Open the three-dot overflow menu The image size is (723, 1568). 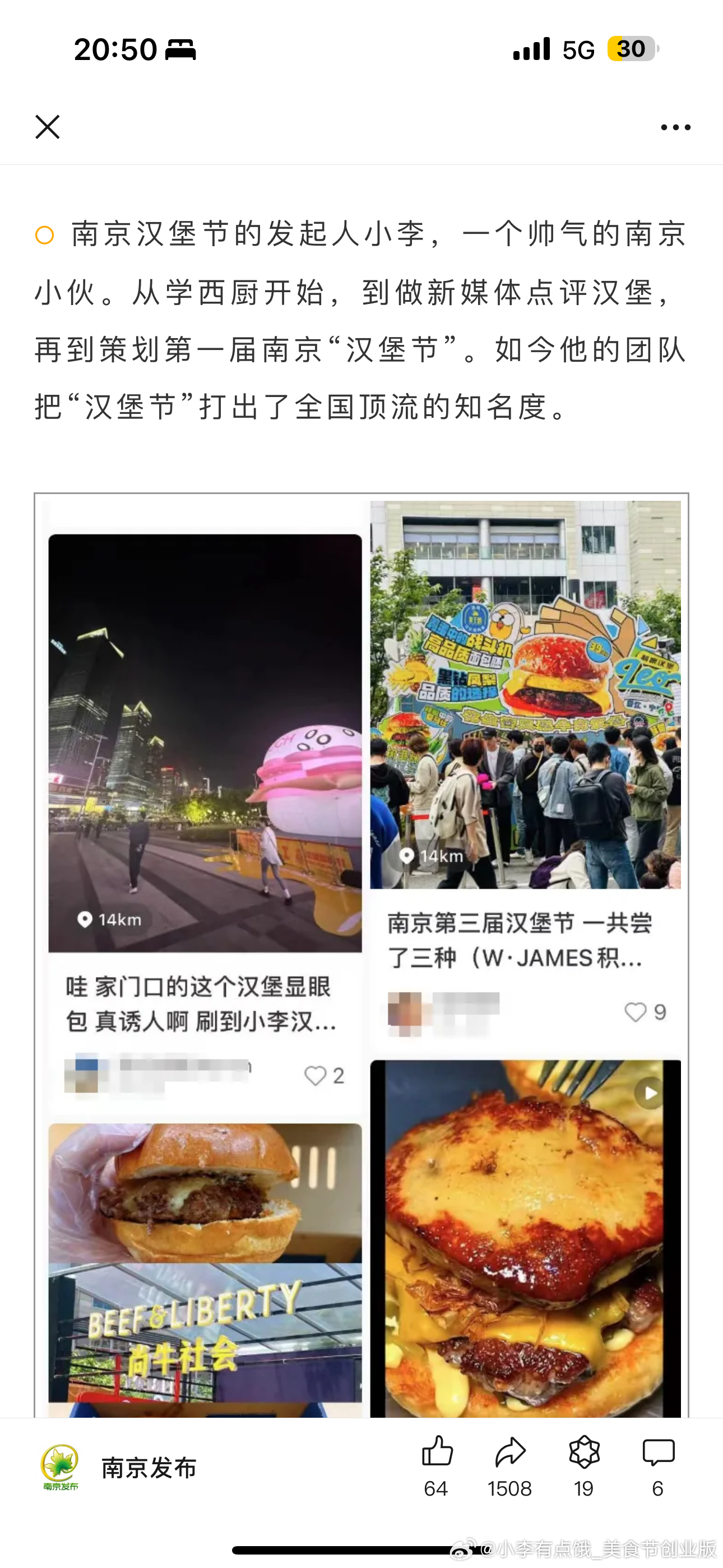click(x=675, y=127)
